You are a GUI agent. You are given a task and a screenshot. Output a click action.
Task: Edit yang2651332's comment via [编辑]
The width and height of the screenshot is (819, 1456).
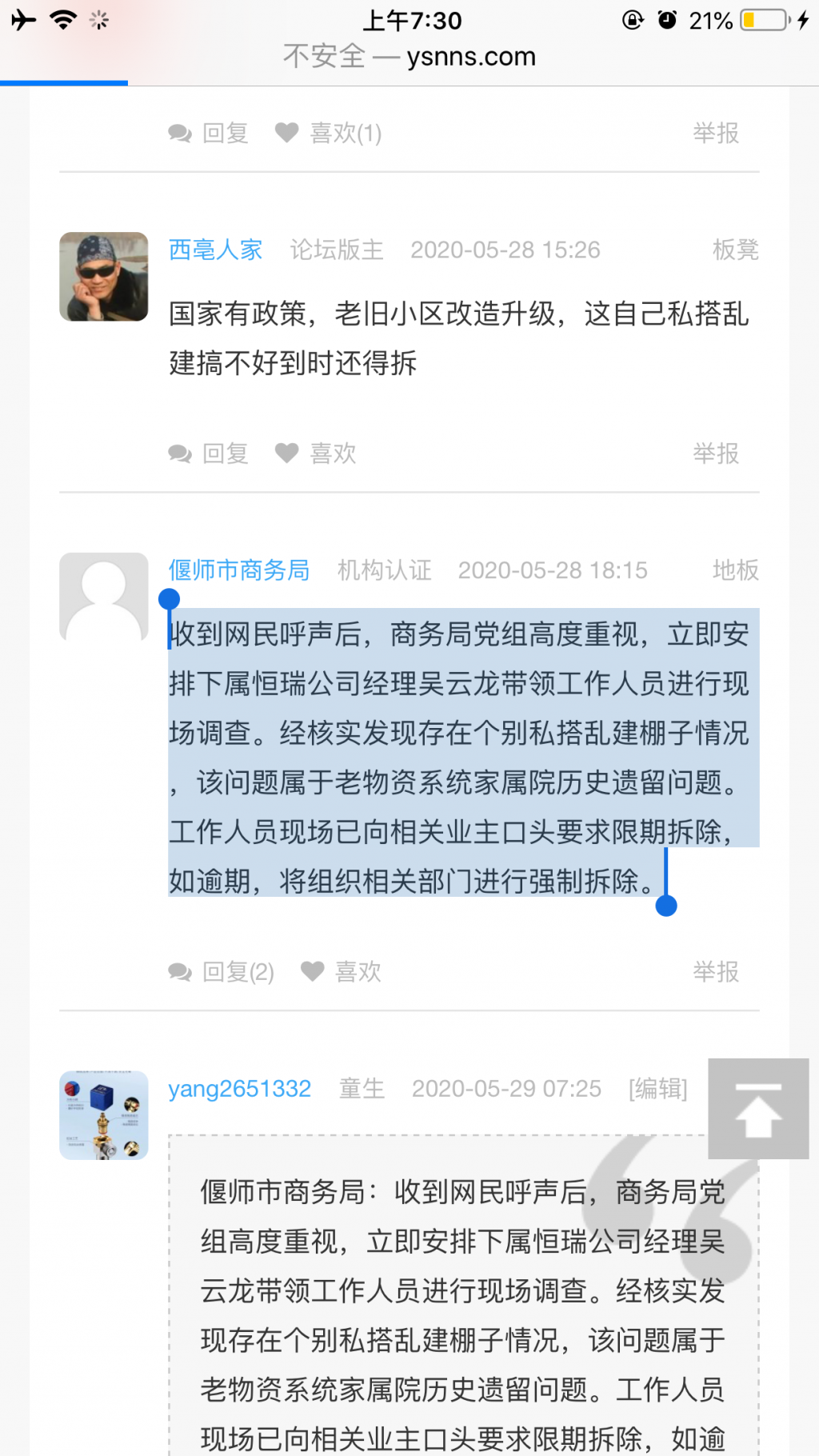coord(657,1089)
